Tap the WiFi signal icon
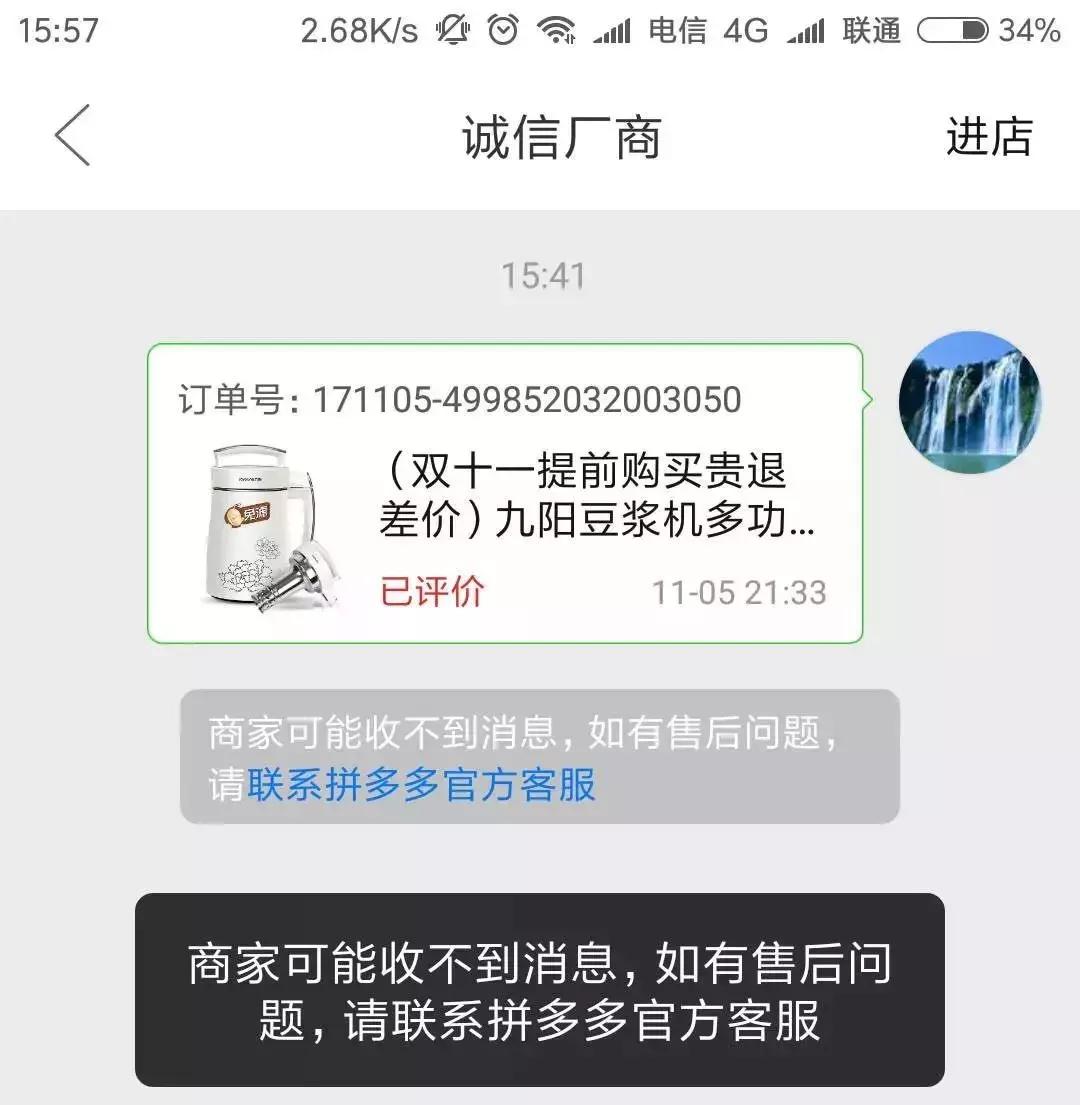Image resolution: width=1080 pixels, height=1105 pixels. pyautogui.click(x=559, y=31)
